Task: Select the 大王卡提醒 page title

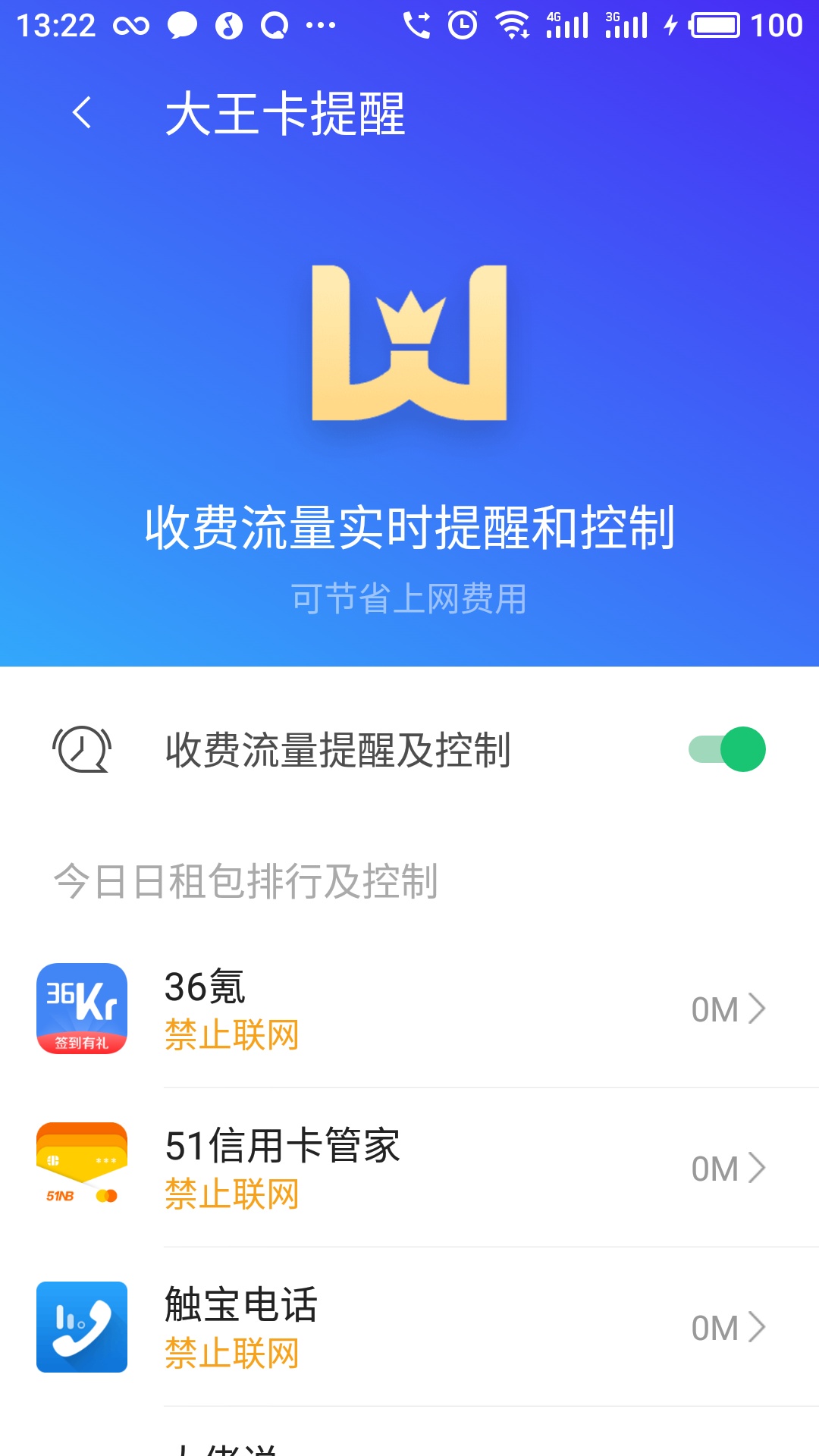Action: tap(287, 112)
